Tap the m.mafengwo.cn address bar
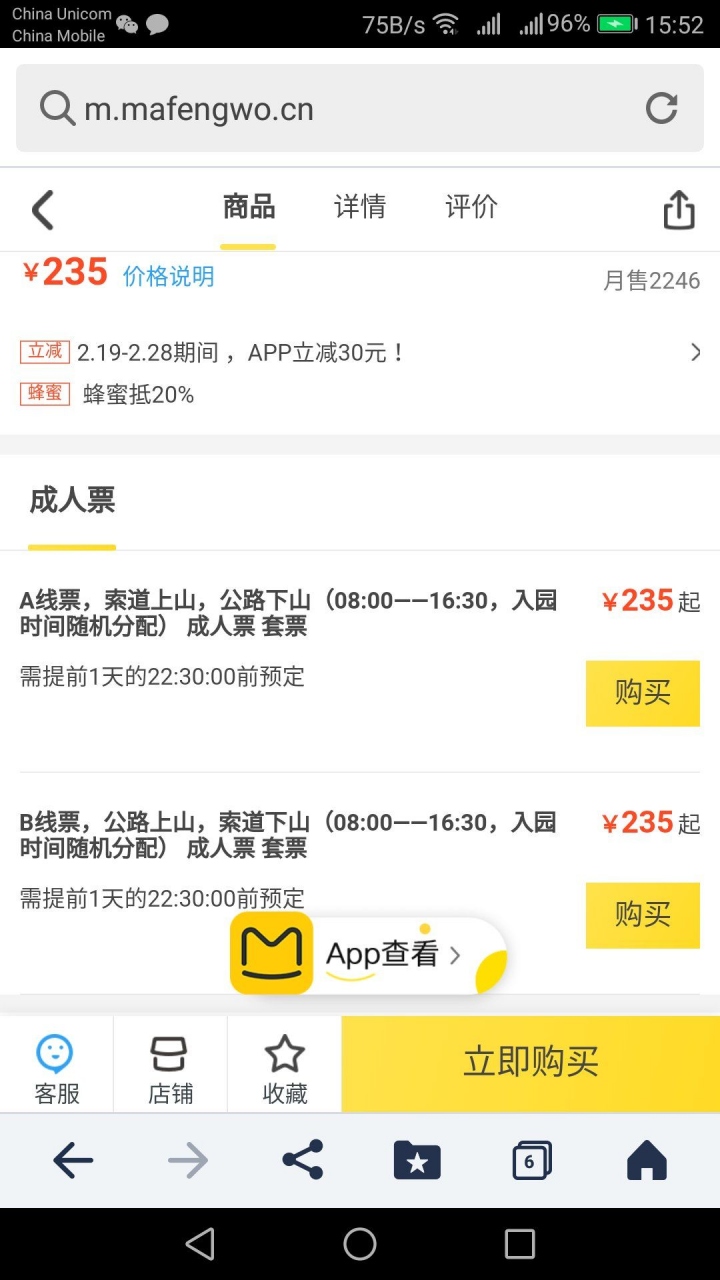The width and height of the screenshot is (720, 1280). click(330, 109)
